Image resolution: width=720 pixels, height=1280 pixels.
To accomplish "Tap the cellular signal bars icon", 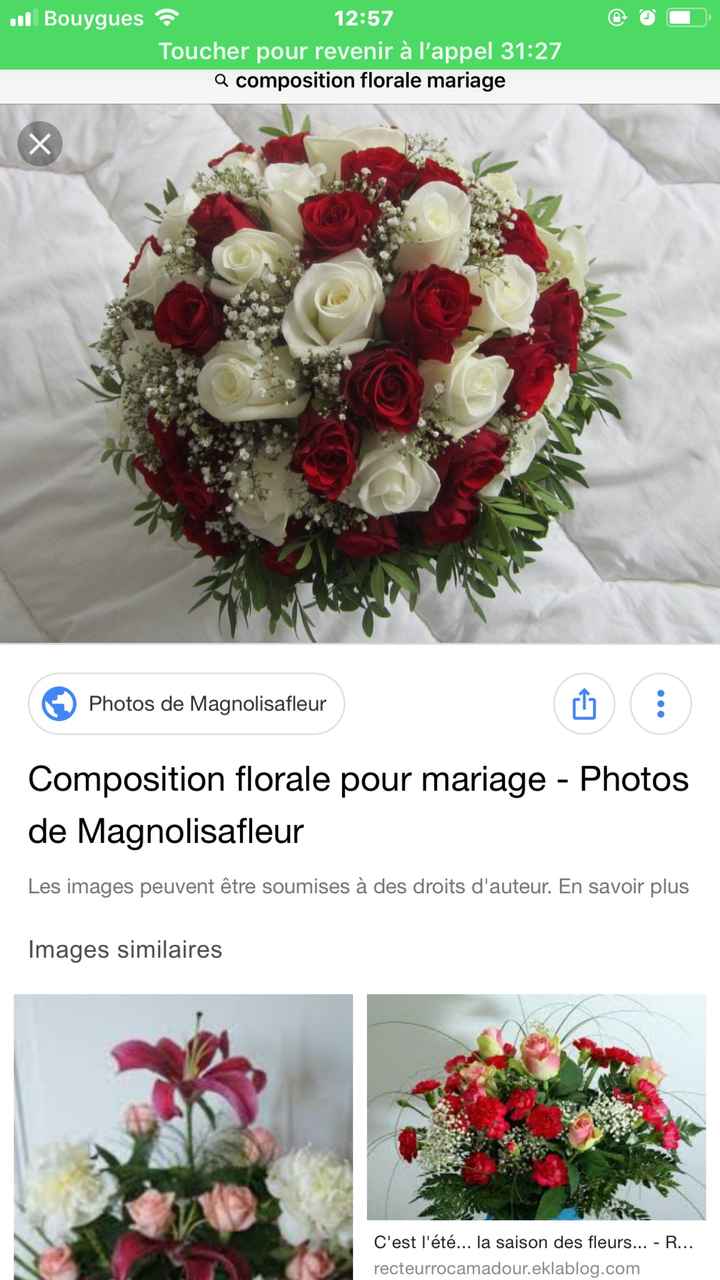I will 22,16.
